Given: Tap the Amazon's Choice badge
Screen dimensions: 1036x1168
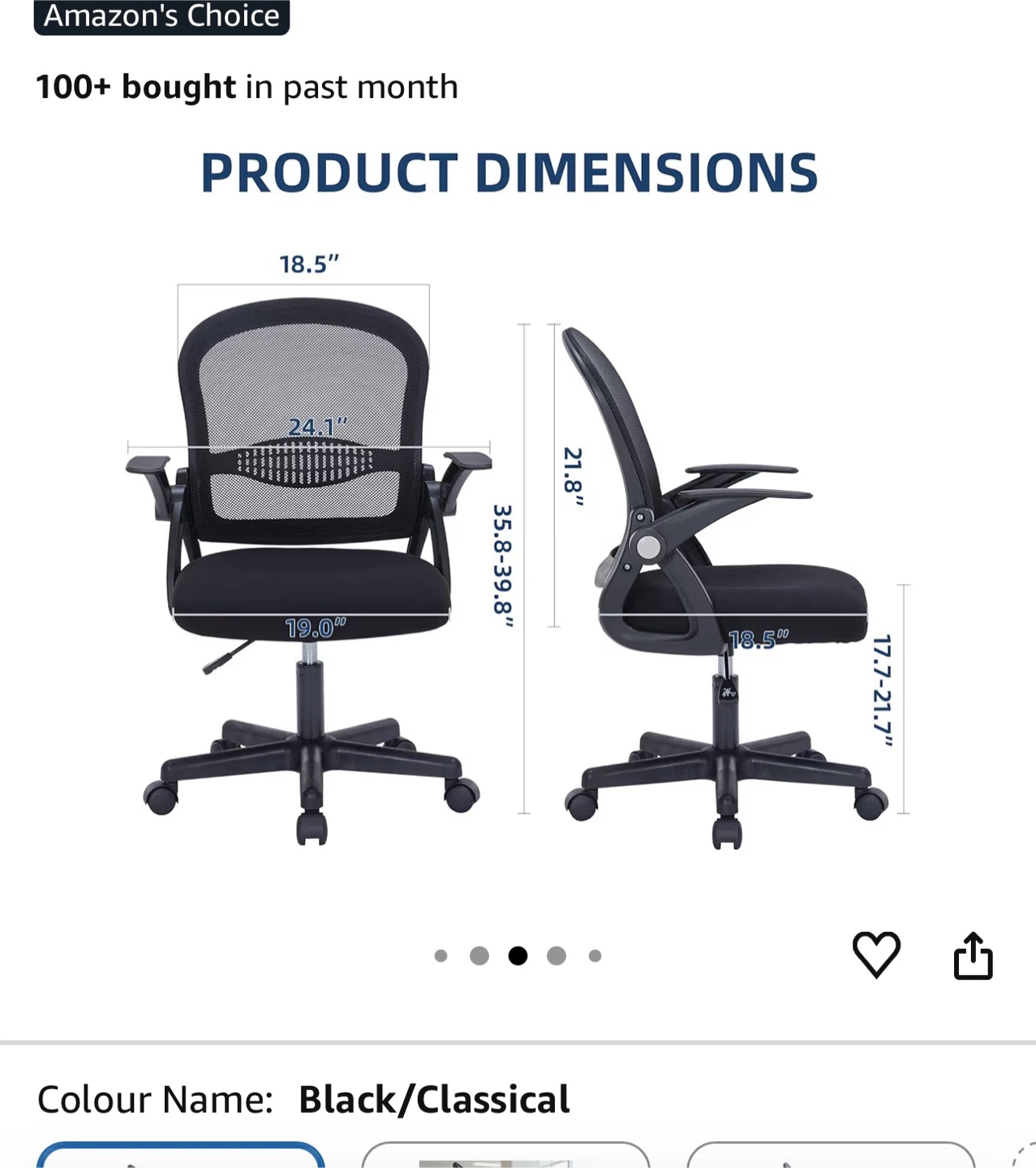Looking at the screenshot, I should [x=161, y=16].
